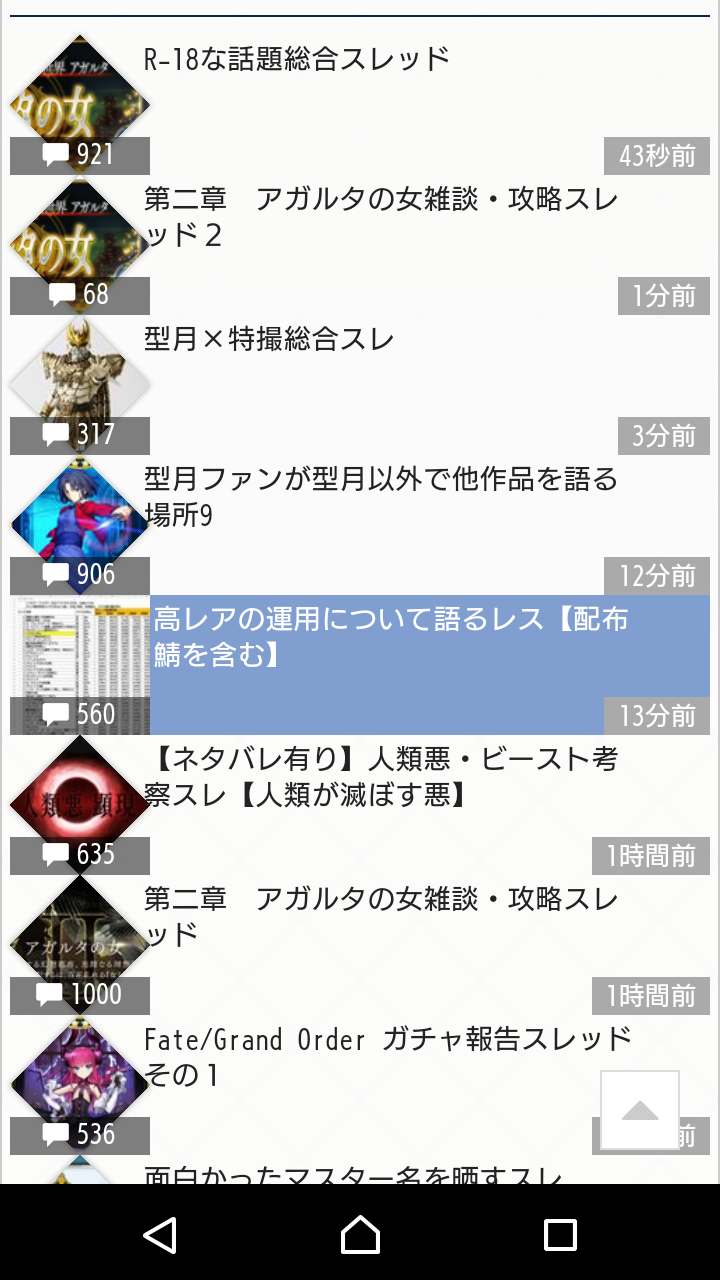Screen dimensions: 720x1280
Task: Return to the home screen
Action: tap(360, 1235)
